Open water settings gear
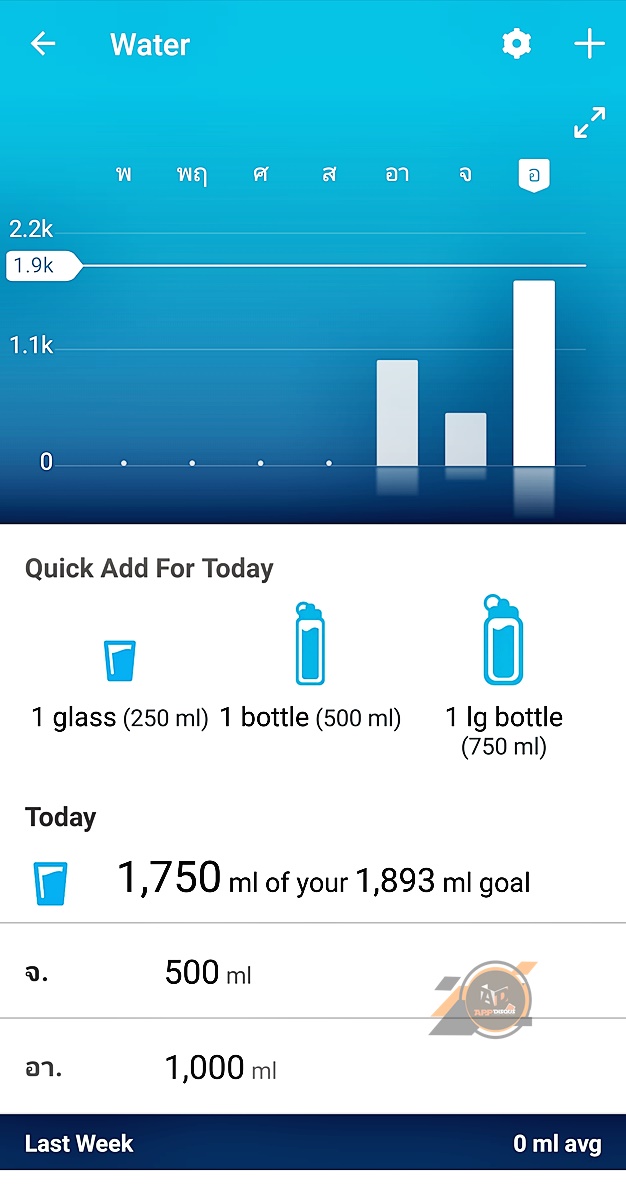The image size is (626, 1200). click(516, 44)
